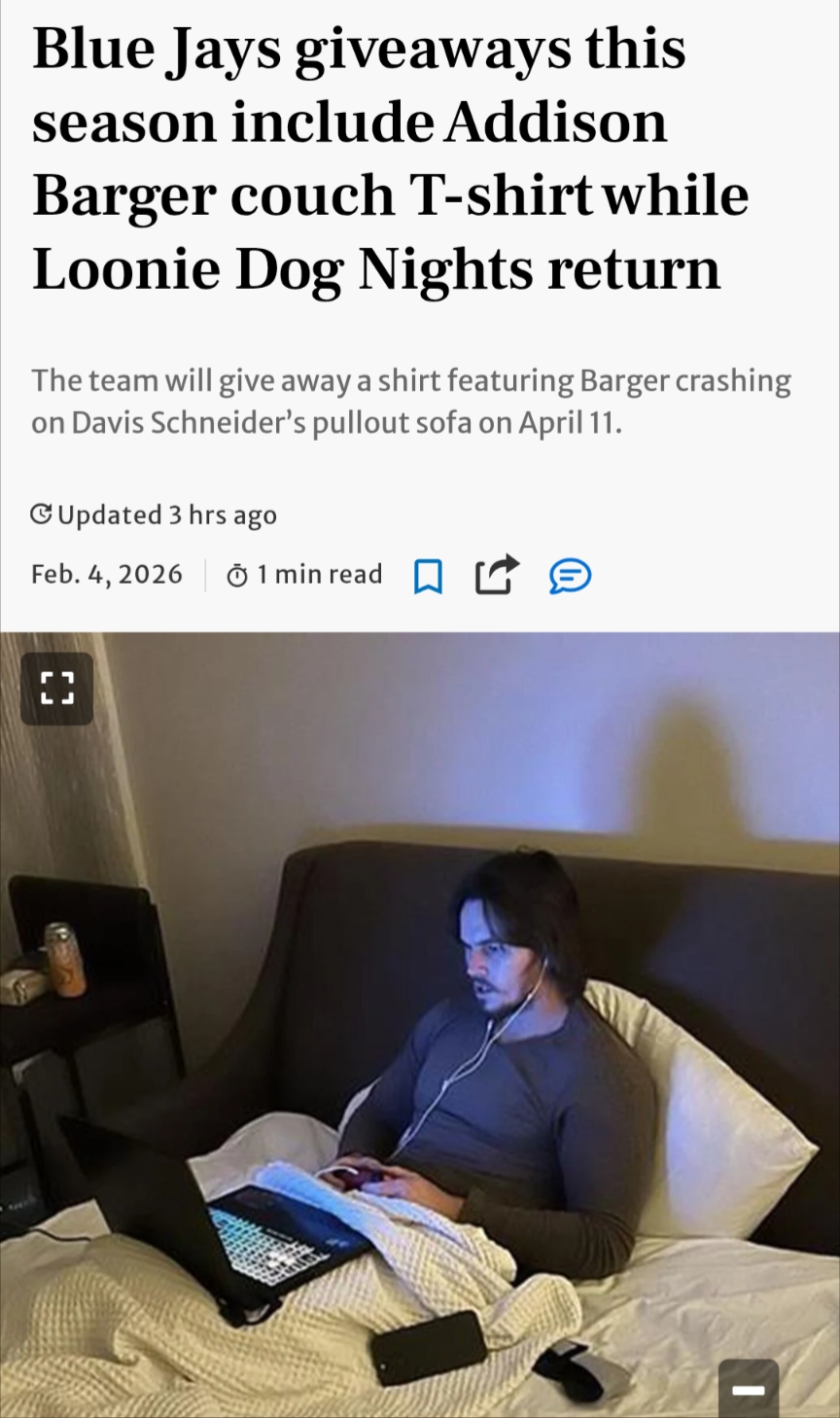Expand the photo to fullscreen
The image size is (840, 1418).
tap(57, 689)
